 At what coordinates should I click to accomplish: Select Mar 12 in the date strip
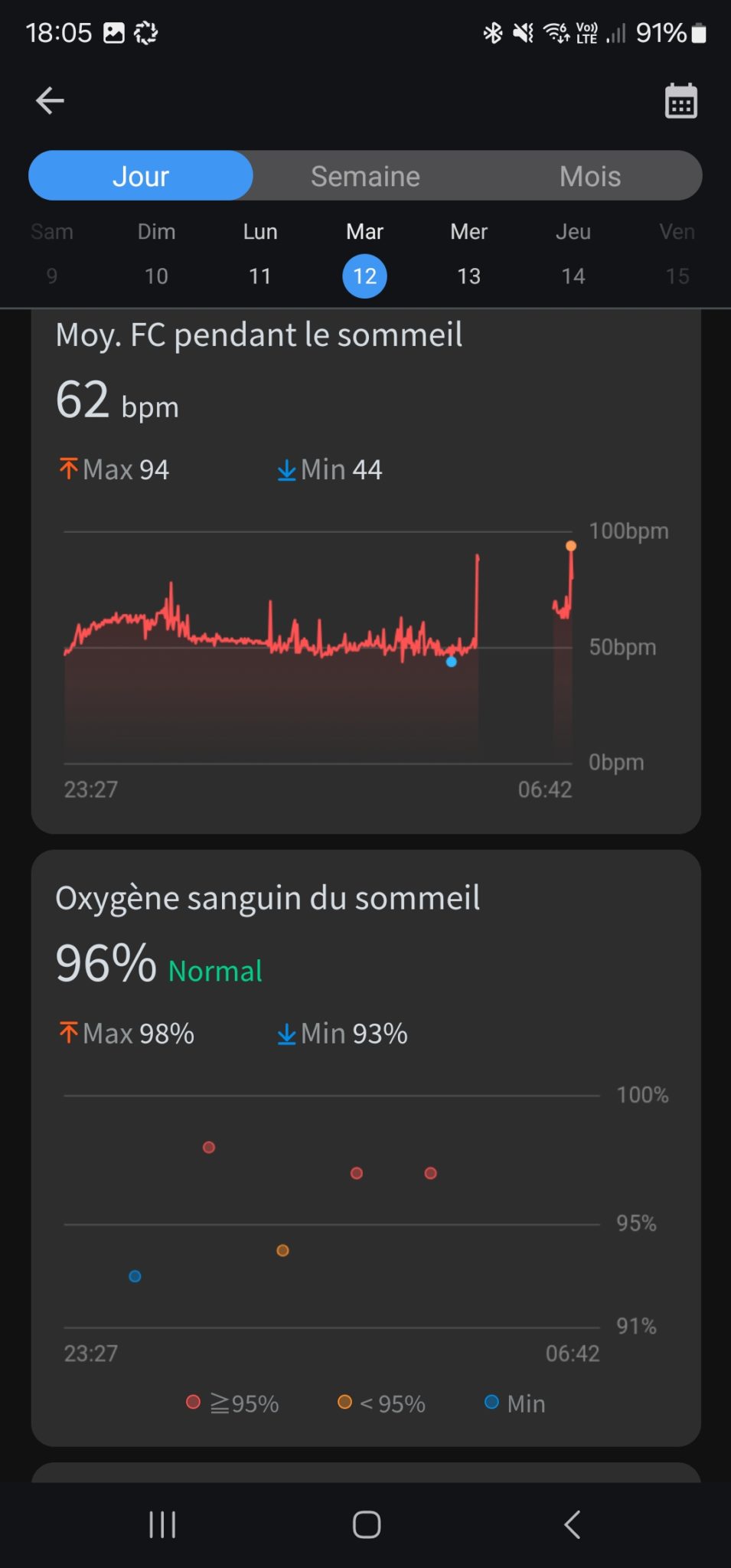364,254
